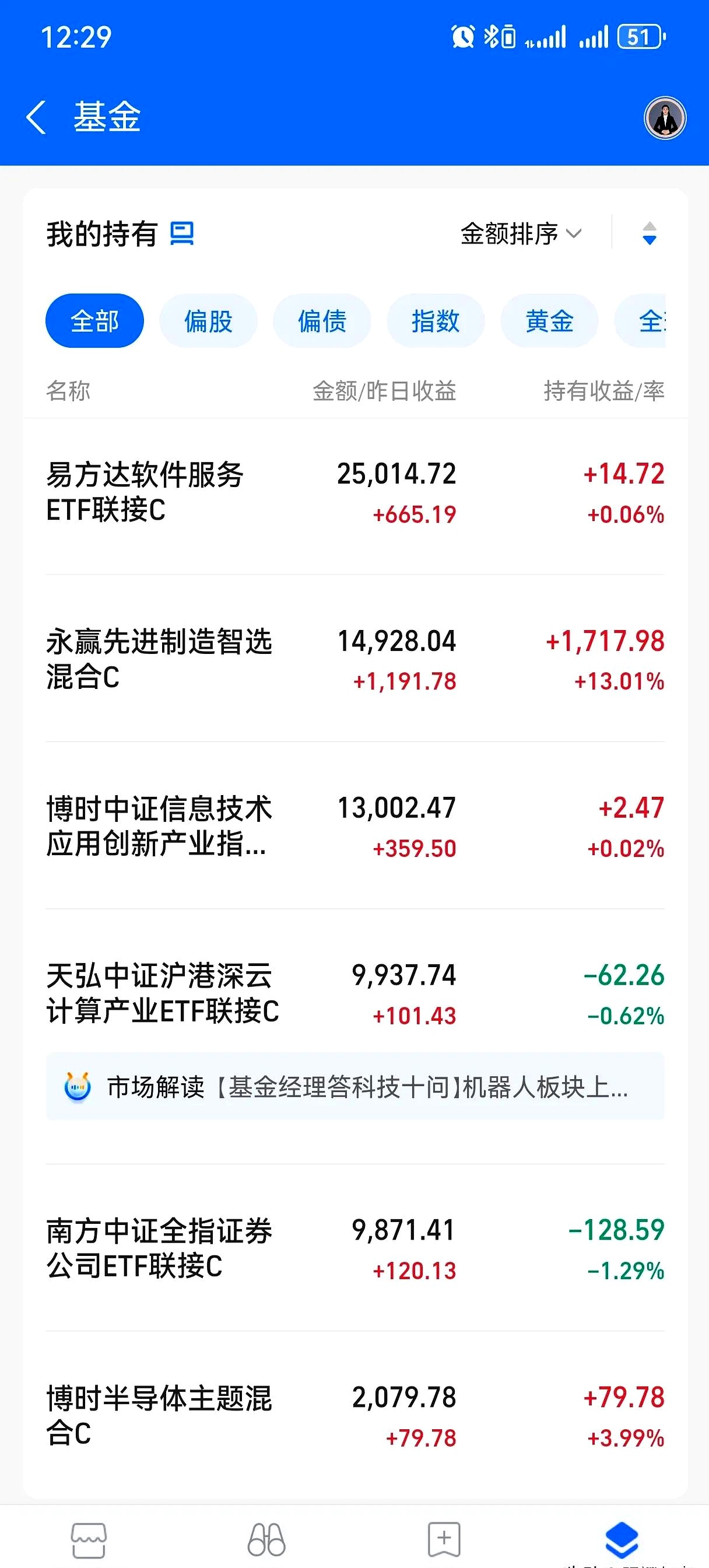
Task: Switch to the 偏债 category
Action: click(321, 321)
